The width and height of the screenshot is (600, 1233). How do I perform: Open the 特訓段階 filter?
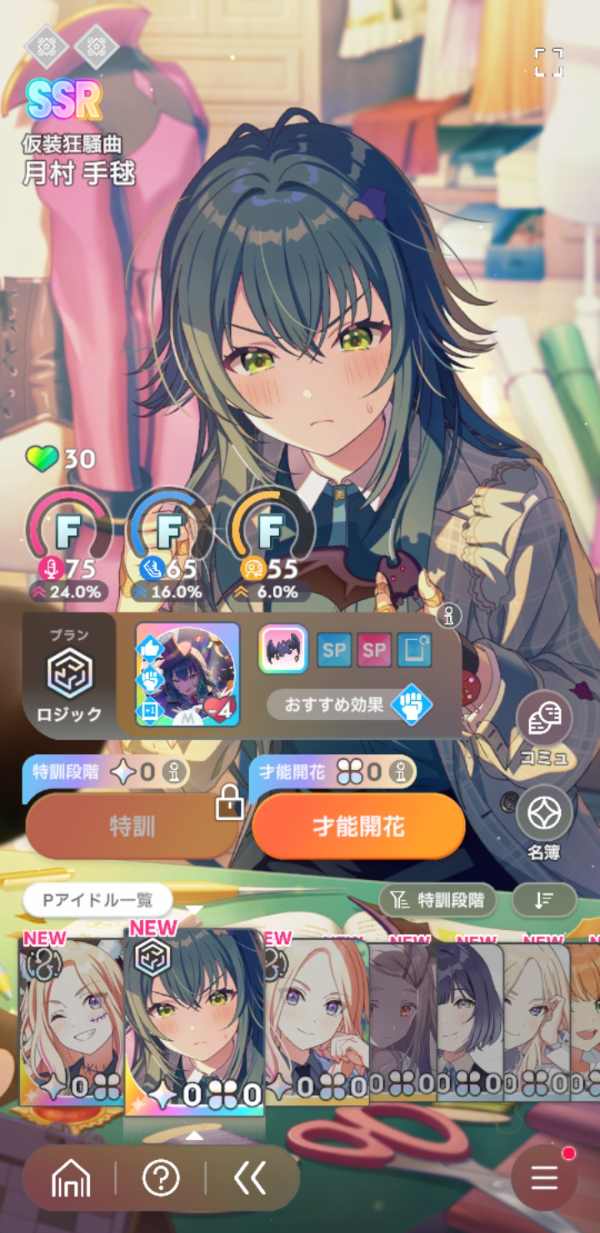437,900
